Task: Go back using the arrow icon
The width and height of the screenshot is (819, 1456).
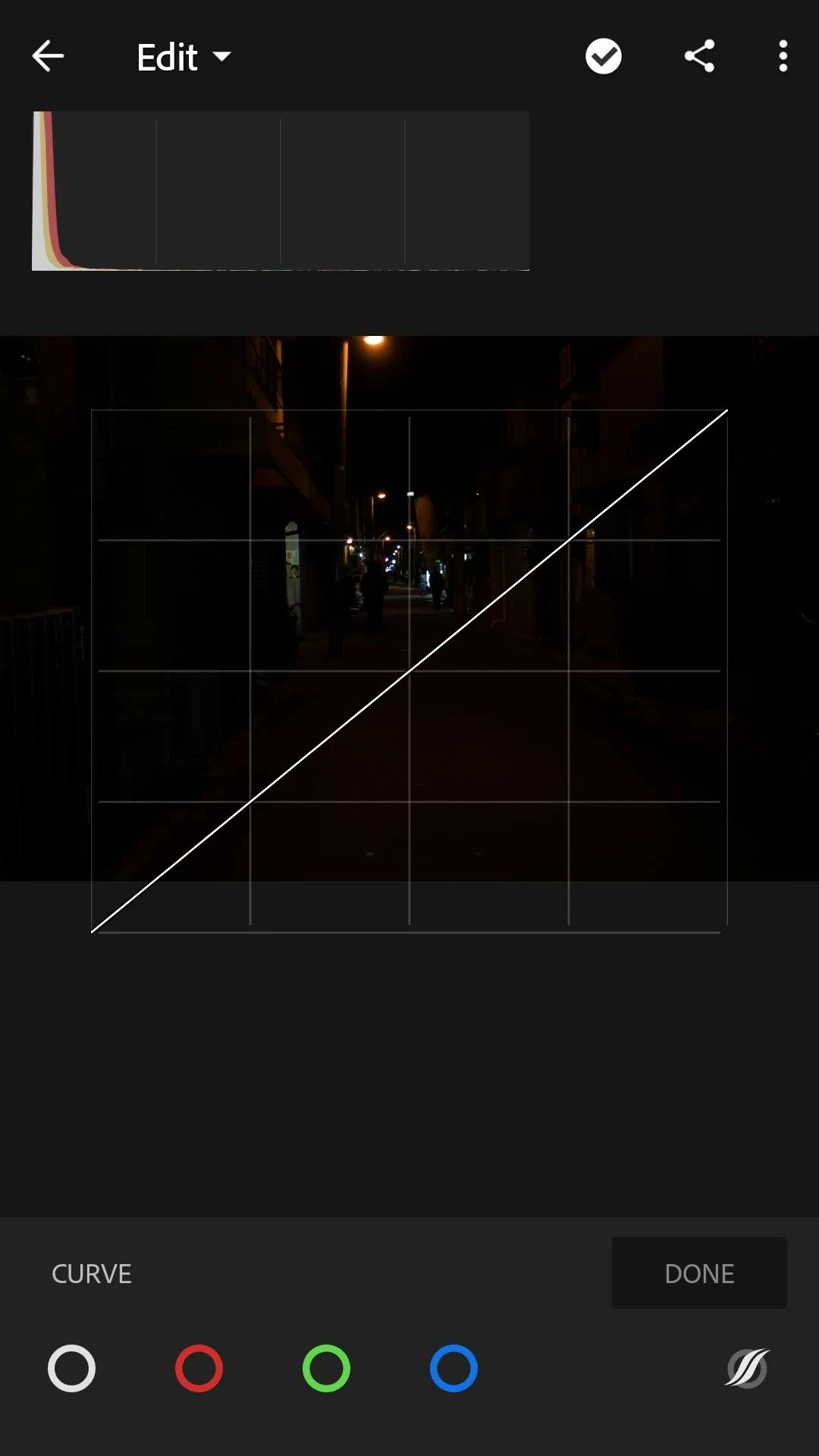Action: (48, 56)
